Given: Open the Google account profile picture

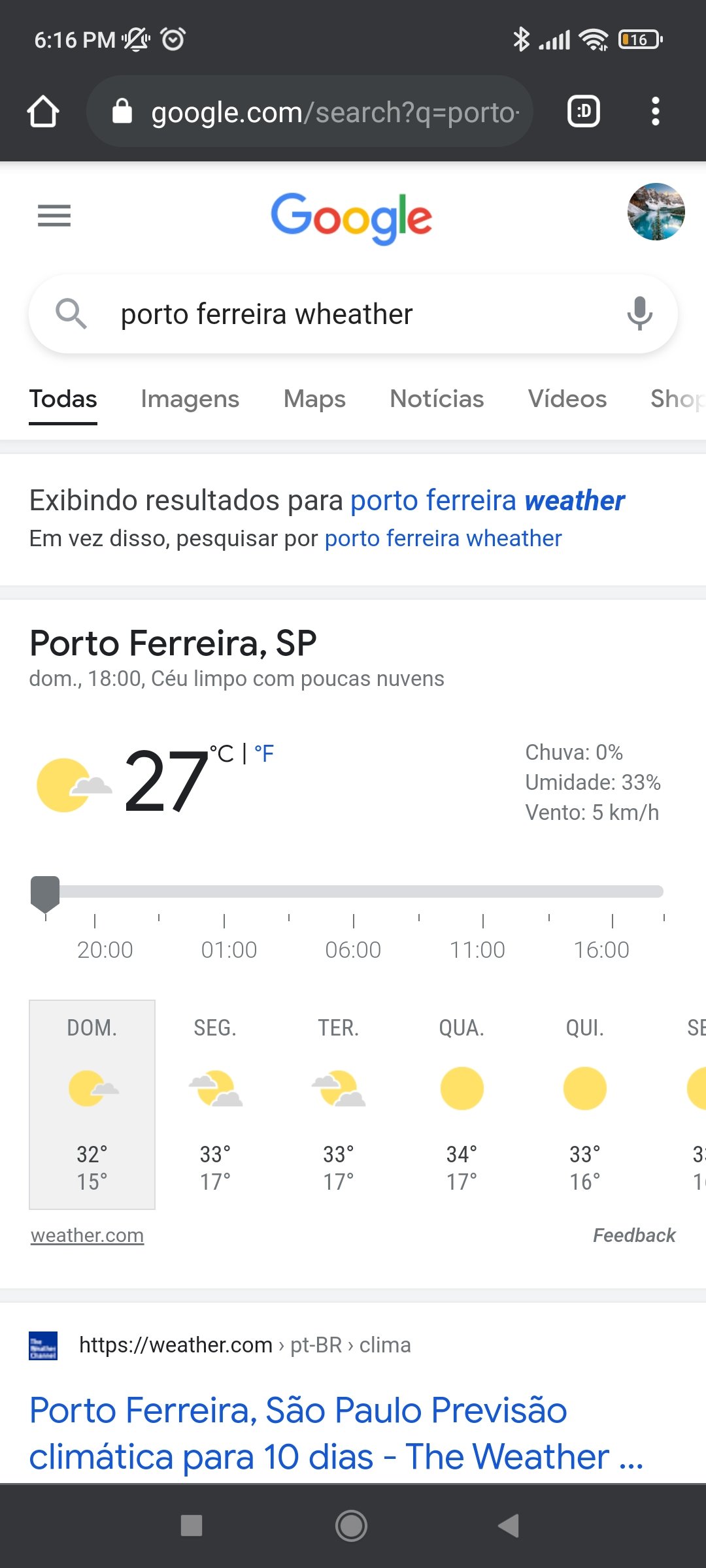Looking at the screenshot, I should [656, 212].
